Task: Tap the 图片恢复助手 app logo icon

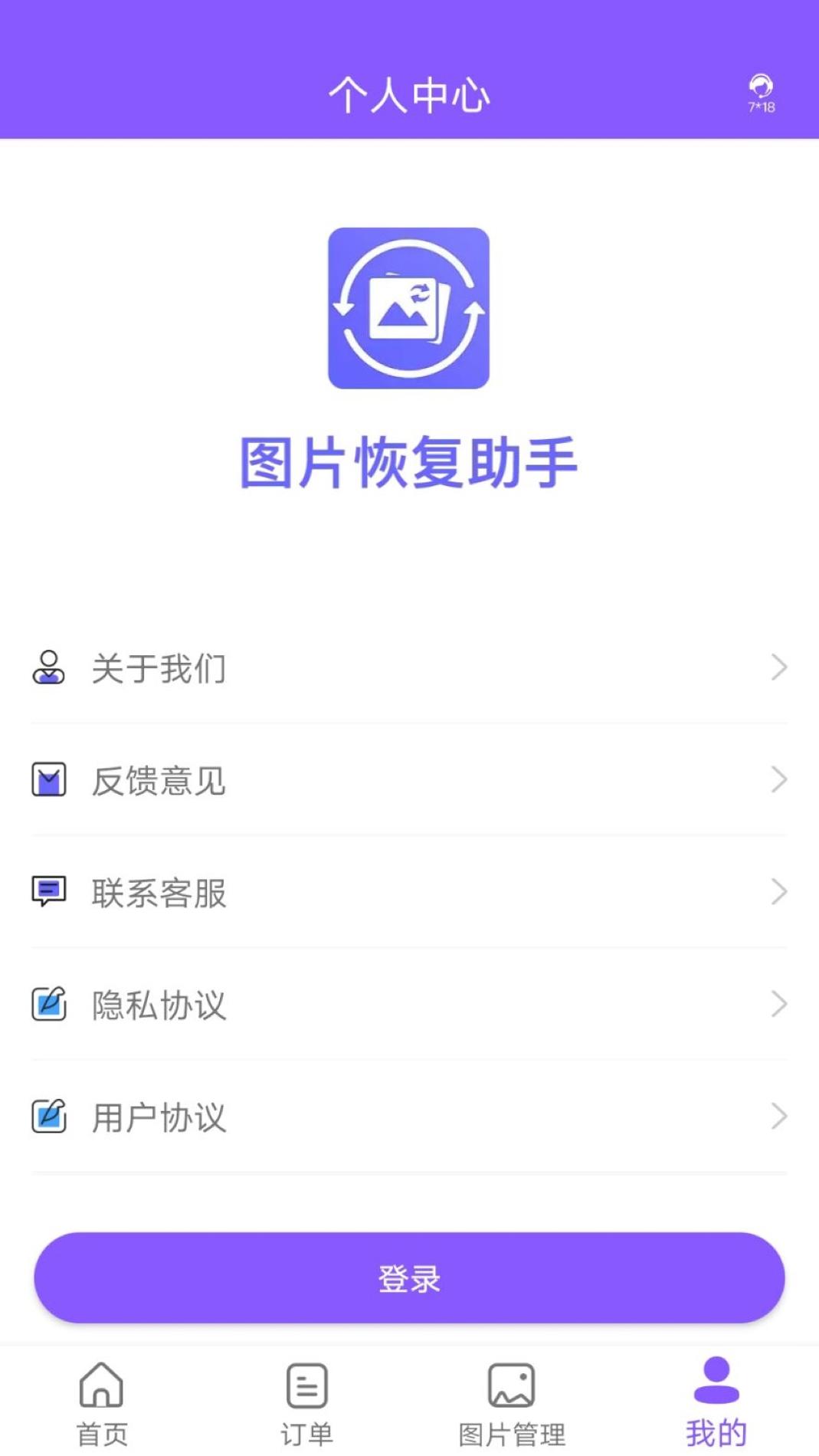Action: coord(408,308)
